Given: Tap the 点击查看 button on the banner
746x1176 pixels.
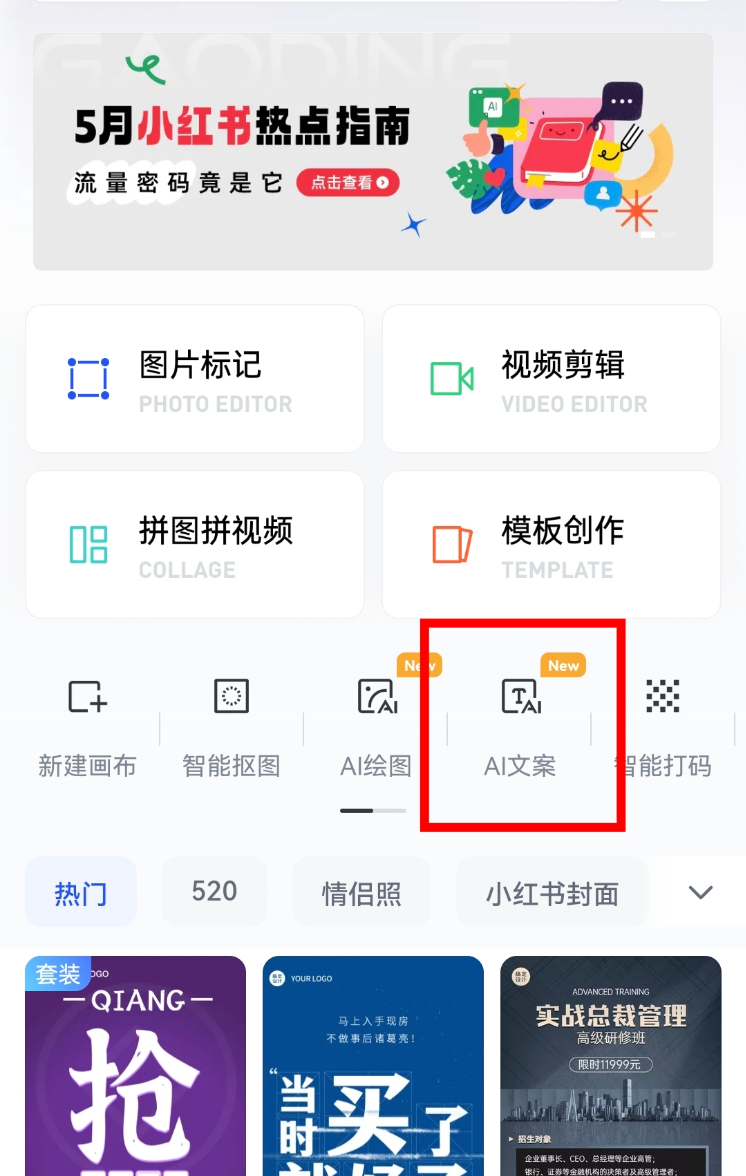Looking at the screenshot, I should click(x=347, y=184).
